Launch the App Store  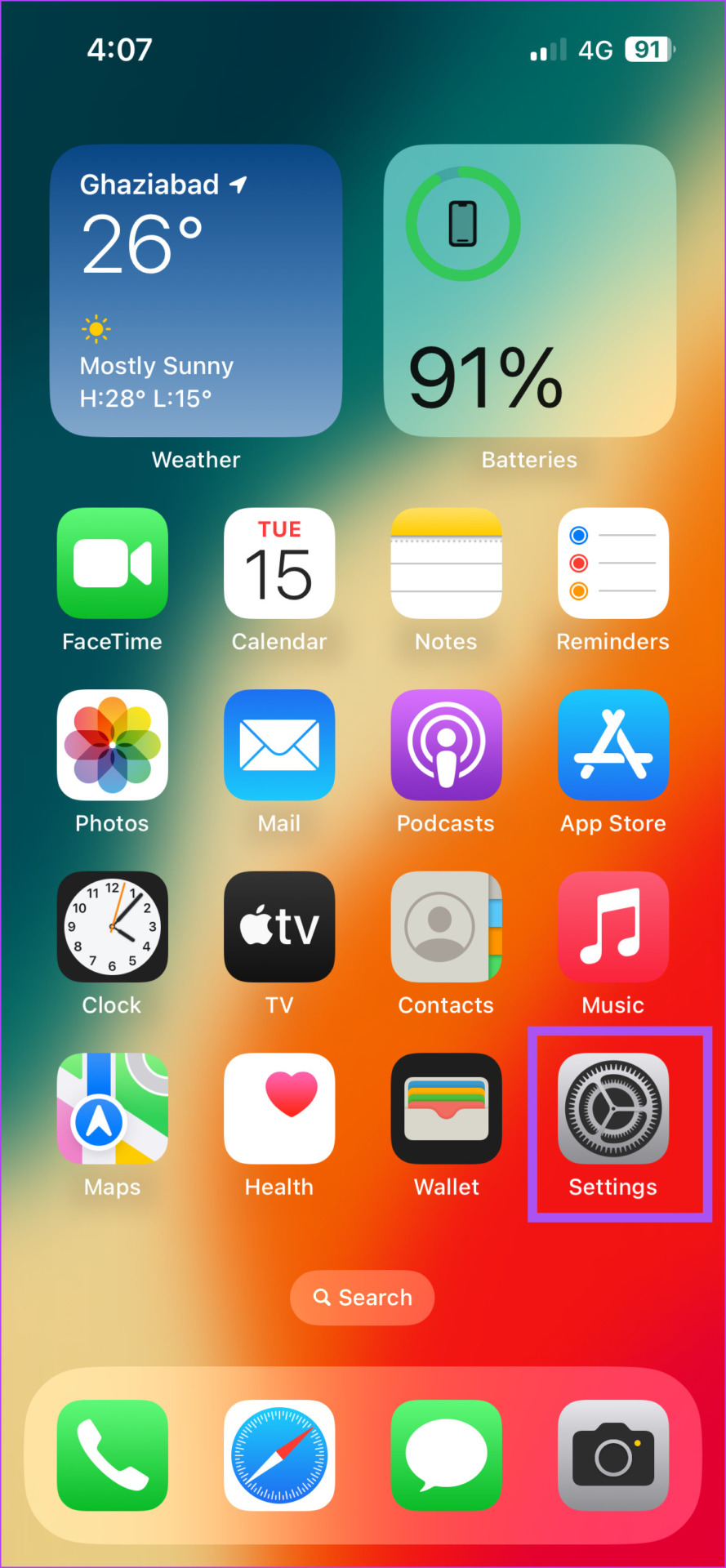click(612, 745)
